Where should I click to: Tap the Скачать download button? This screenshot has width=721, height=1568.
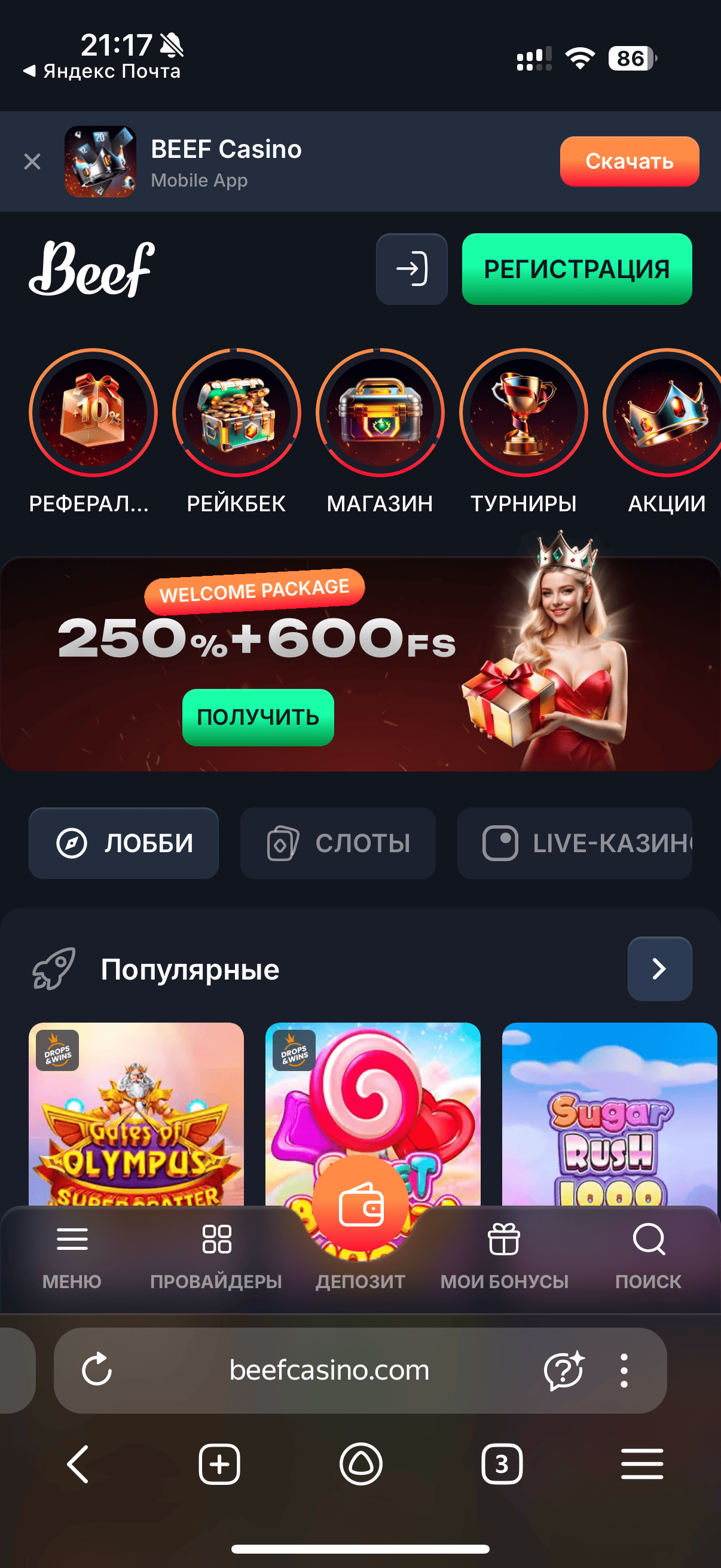pyautogui.click(x=628, y=161)
